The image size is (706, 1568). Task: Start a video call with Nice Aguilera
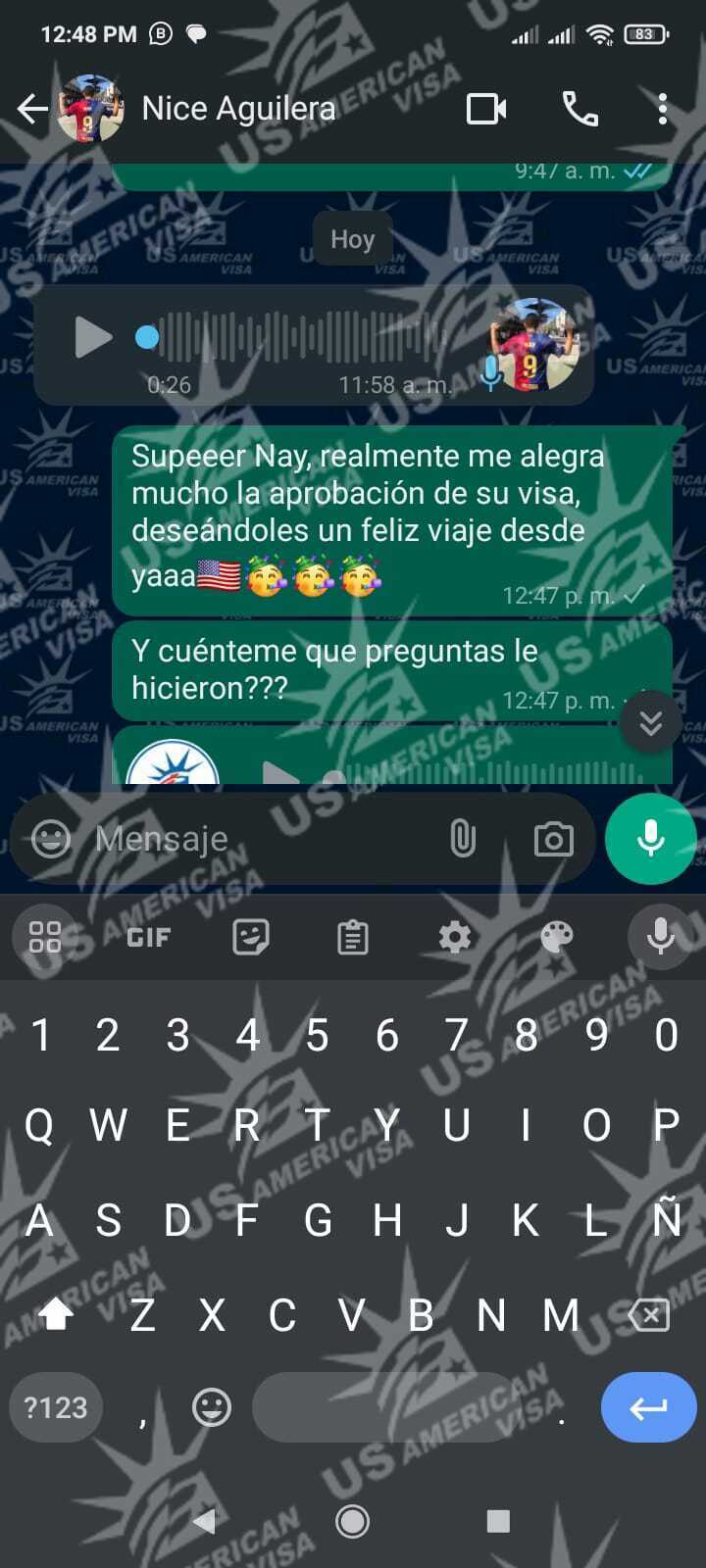pyautogui.click(x=486, y=109)
